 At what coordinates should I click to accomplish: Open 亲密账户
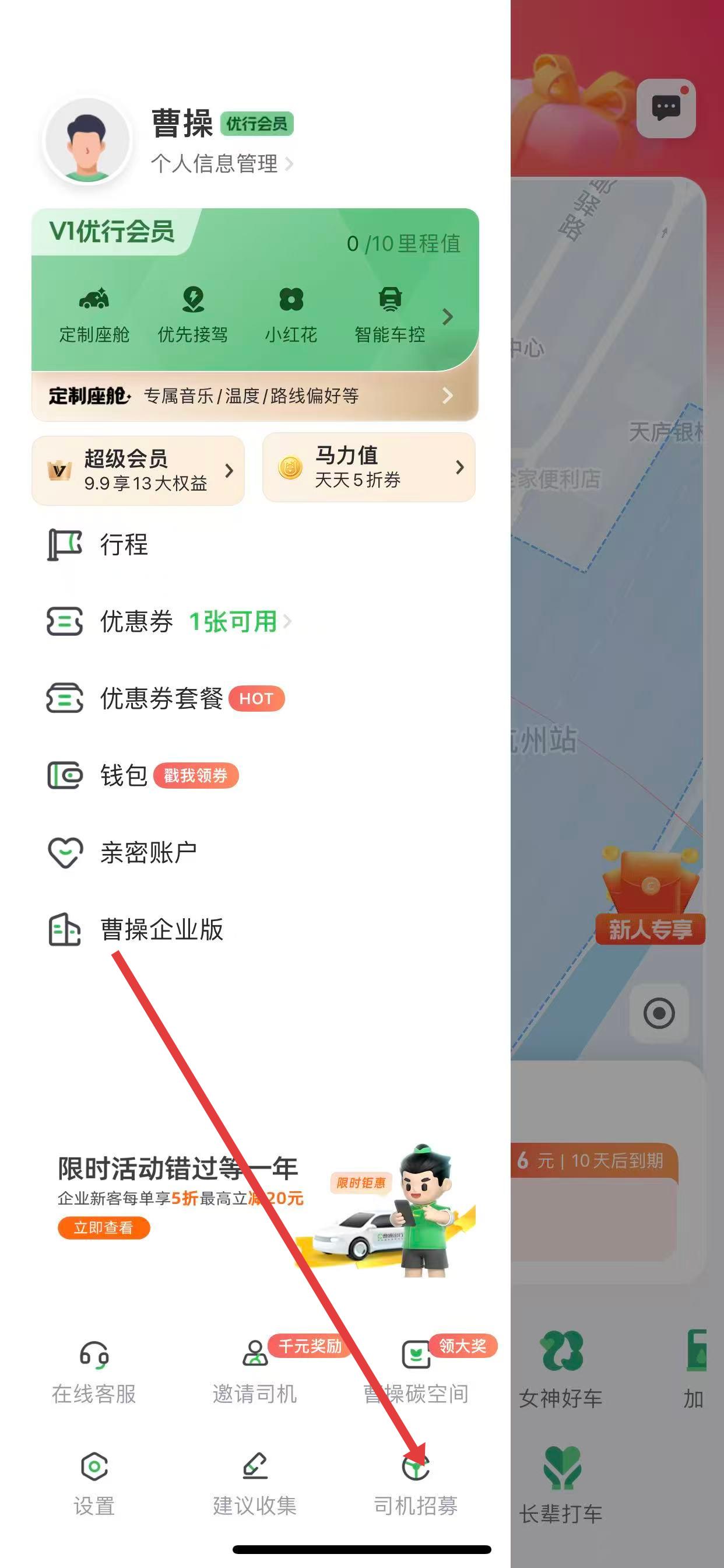[x=148, y=852]
